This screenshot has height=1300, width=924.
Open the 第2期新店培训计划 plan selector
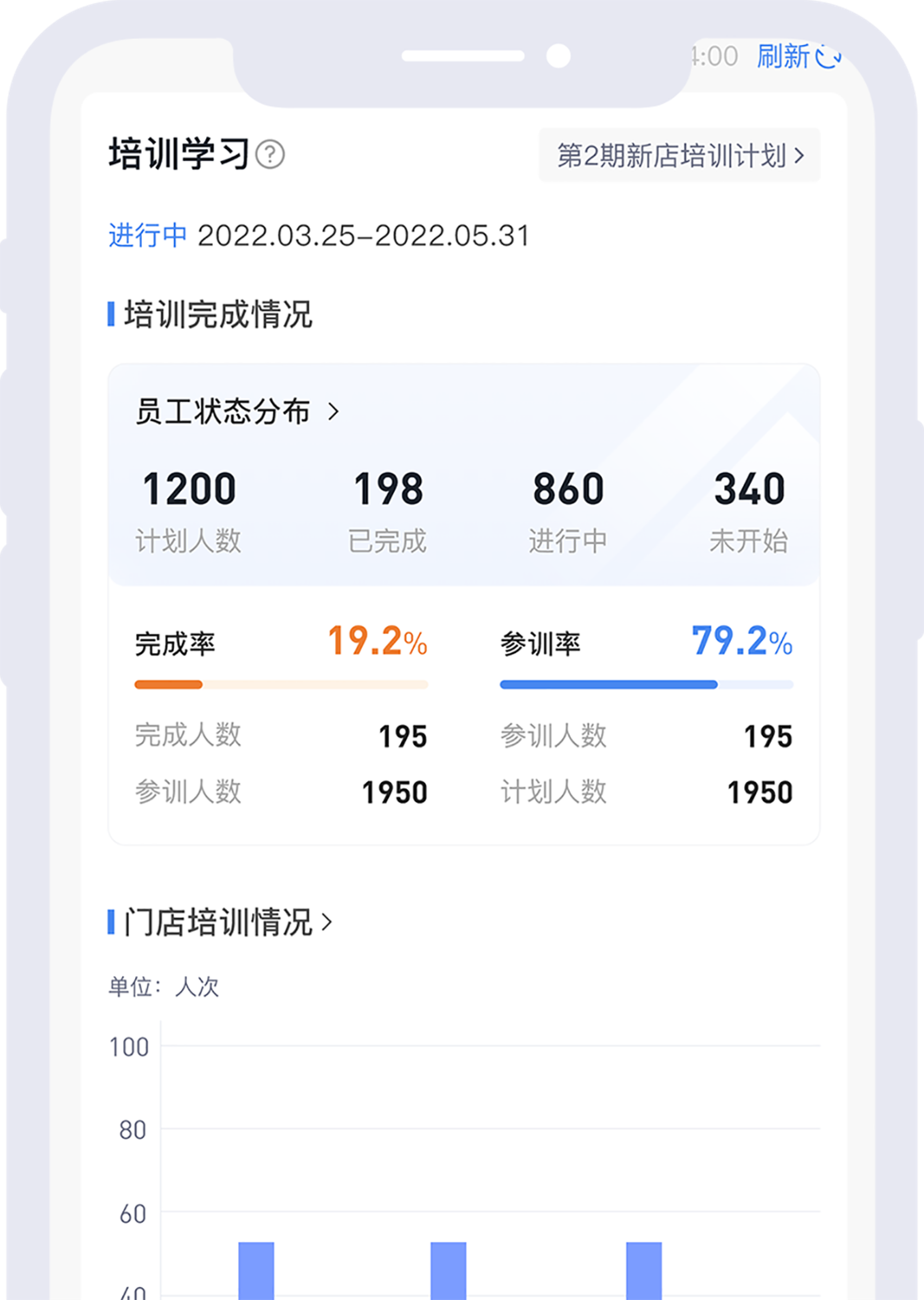click(x=679, y=155)
